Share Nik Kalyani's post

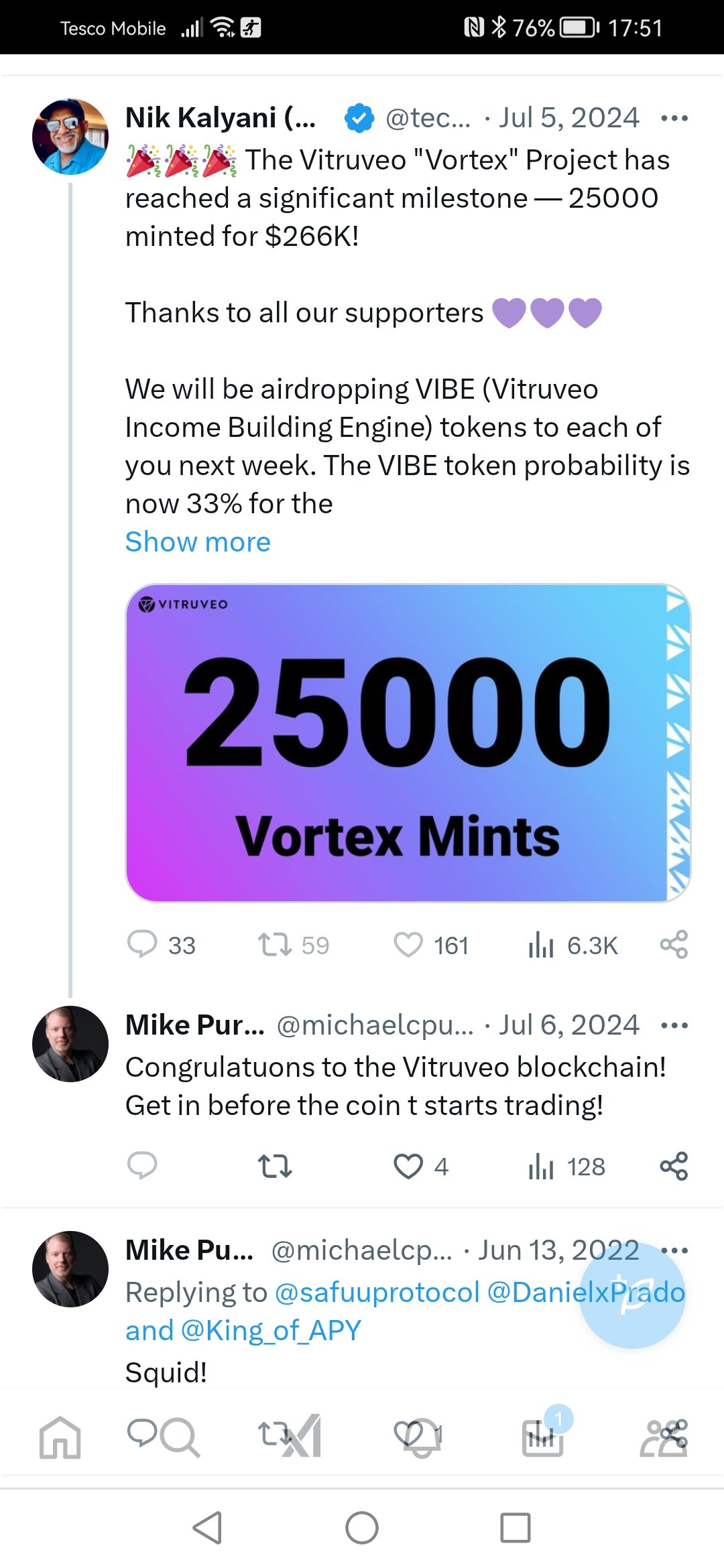tap(674, 945)
